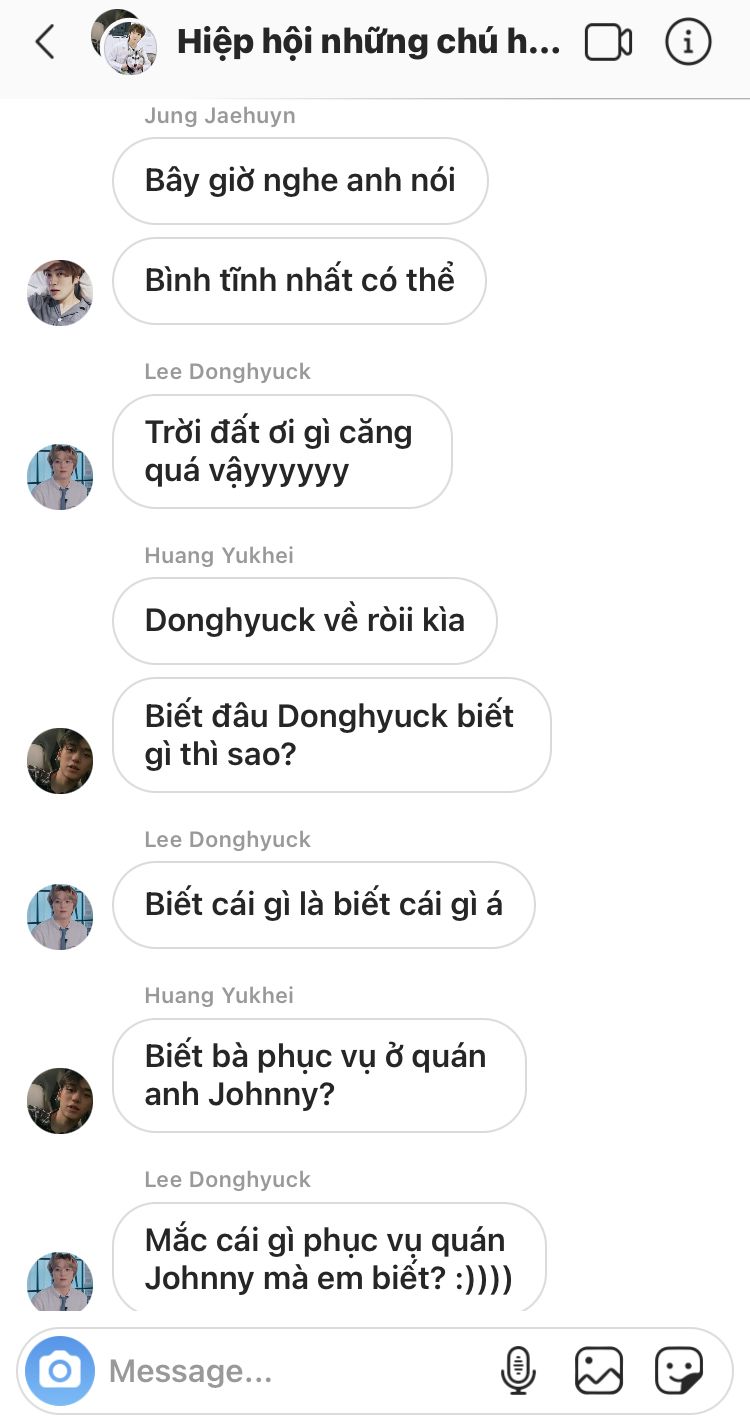Record a voice message with the microphone
This screenshot has width=750, height=1423.
click(518, 1370)
